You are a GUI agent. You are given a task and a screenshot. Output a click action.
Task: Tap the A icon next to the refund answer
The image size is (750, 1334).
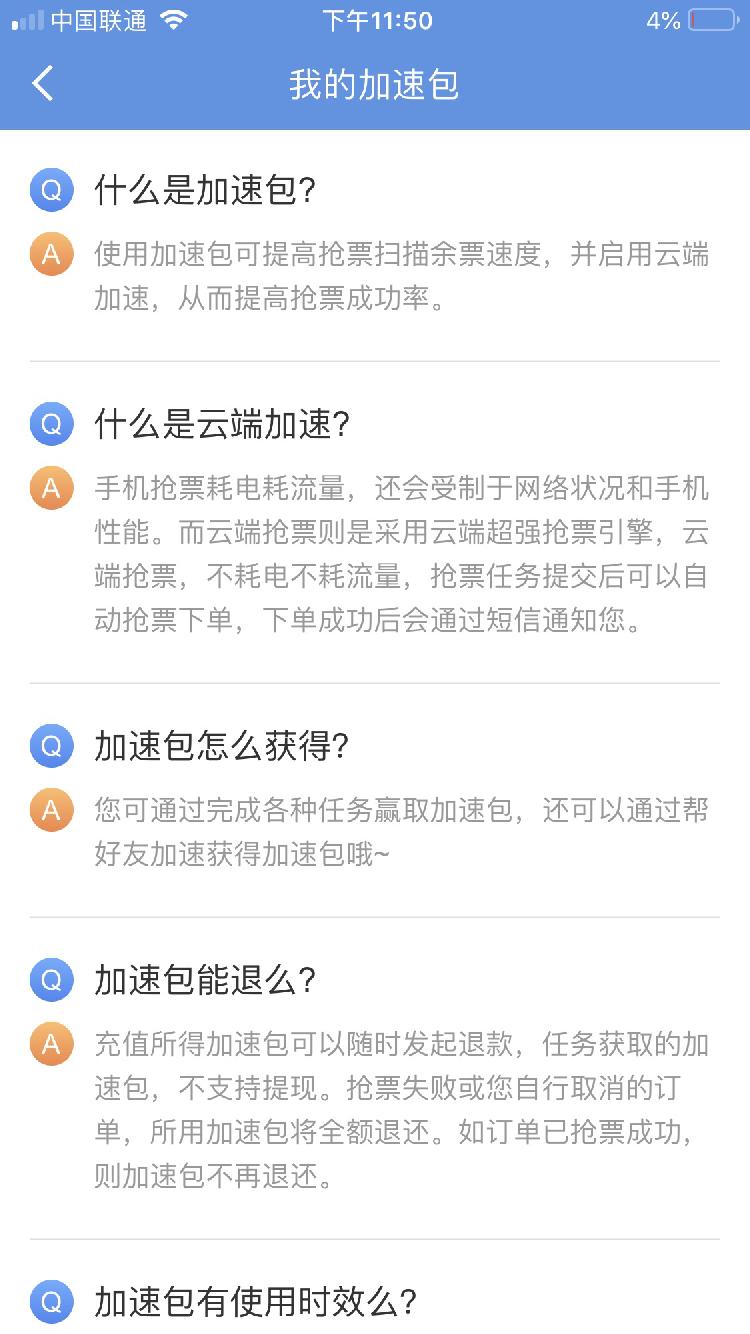[51, 1045]
